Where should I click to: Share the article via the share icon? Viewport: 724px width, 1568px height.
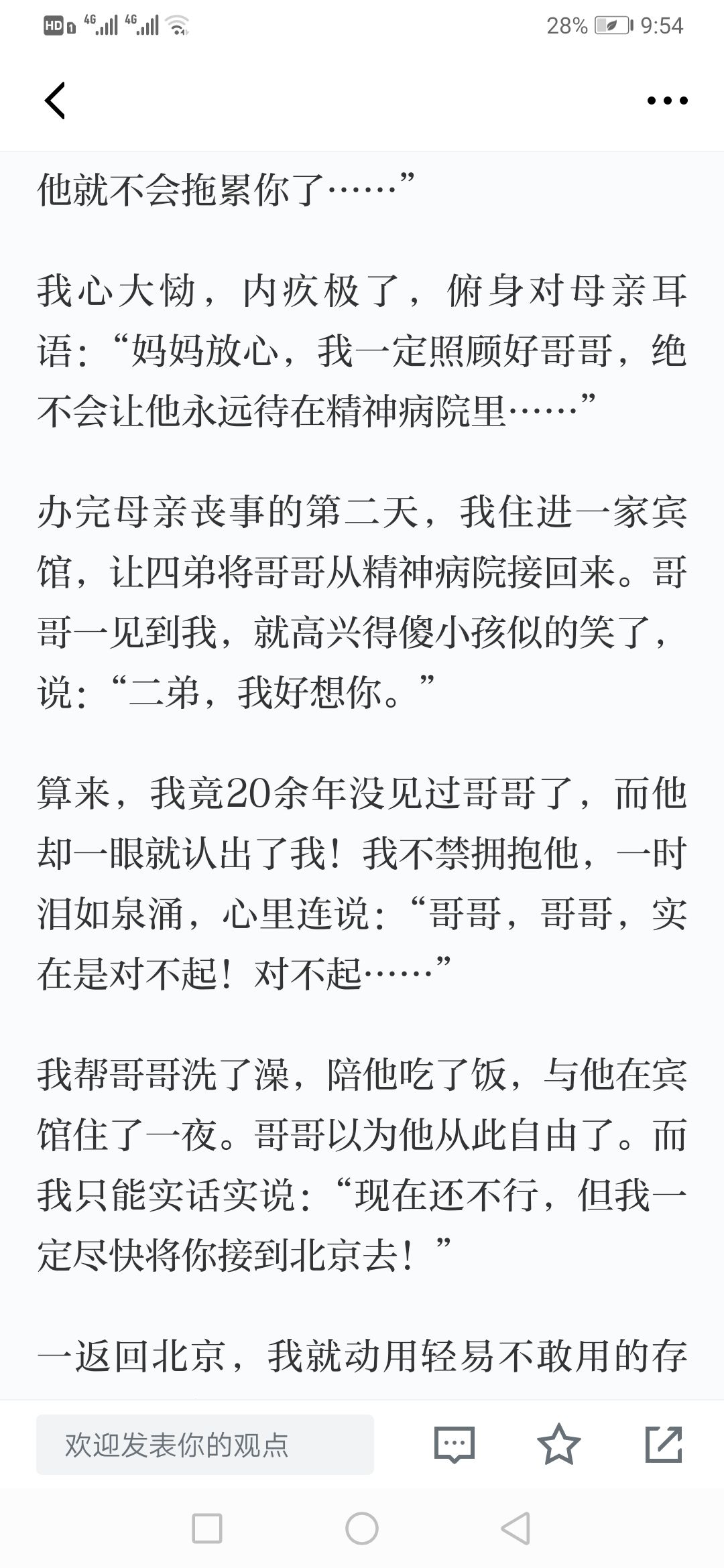coord(664,1444)
